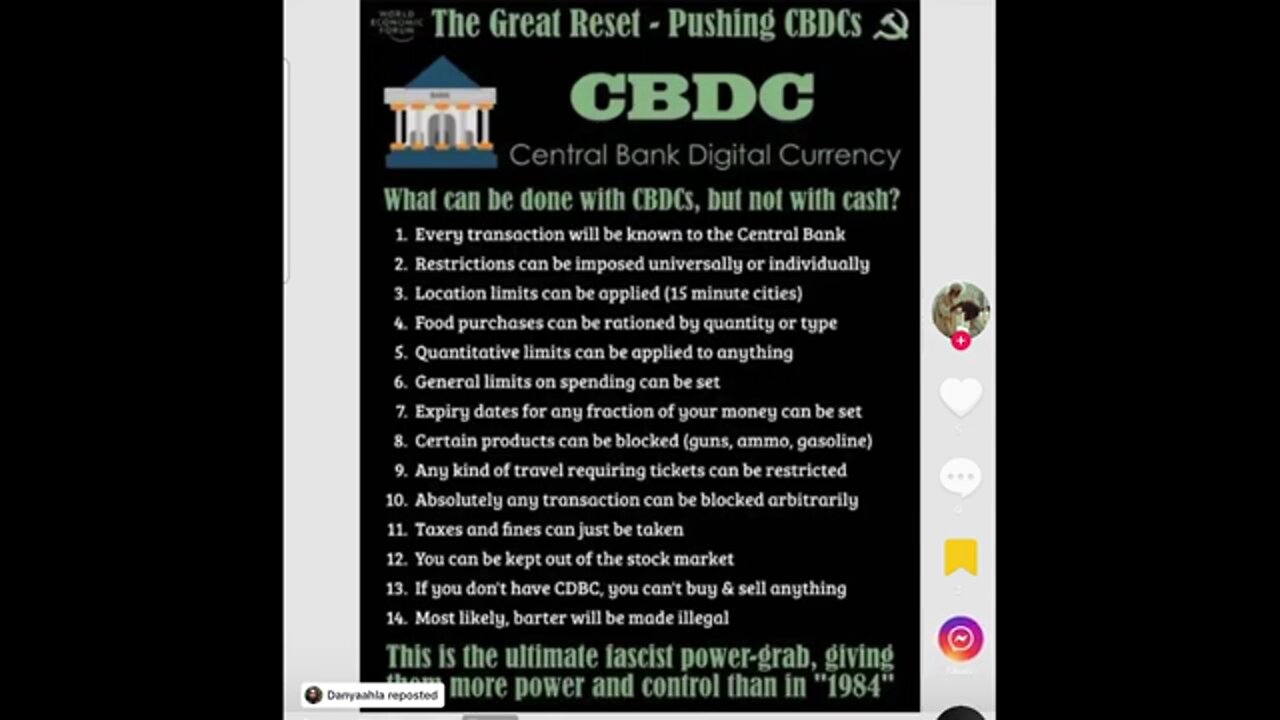The height and width of the screenshot is (720, 1280).
Task: Open the comments bubble
Action: coord(960,478)
